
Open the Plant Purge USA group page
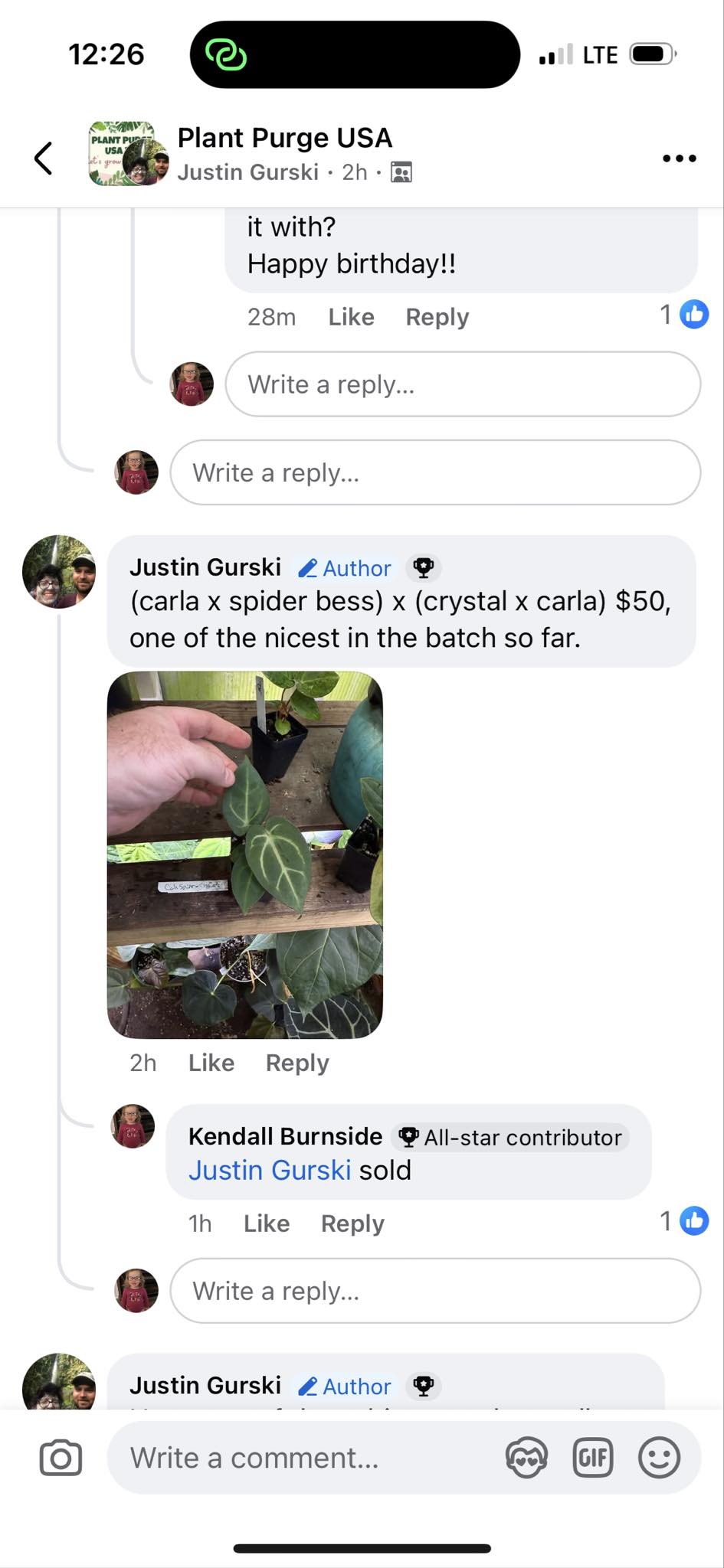pos(284,138)
